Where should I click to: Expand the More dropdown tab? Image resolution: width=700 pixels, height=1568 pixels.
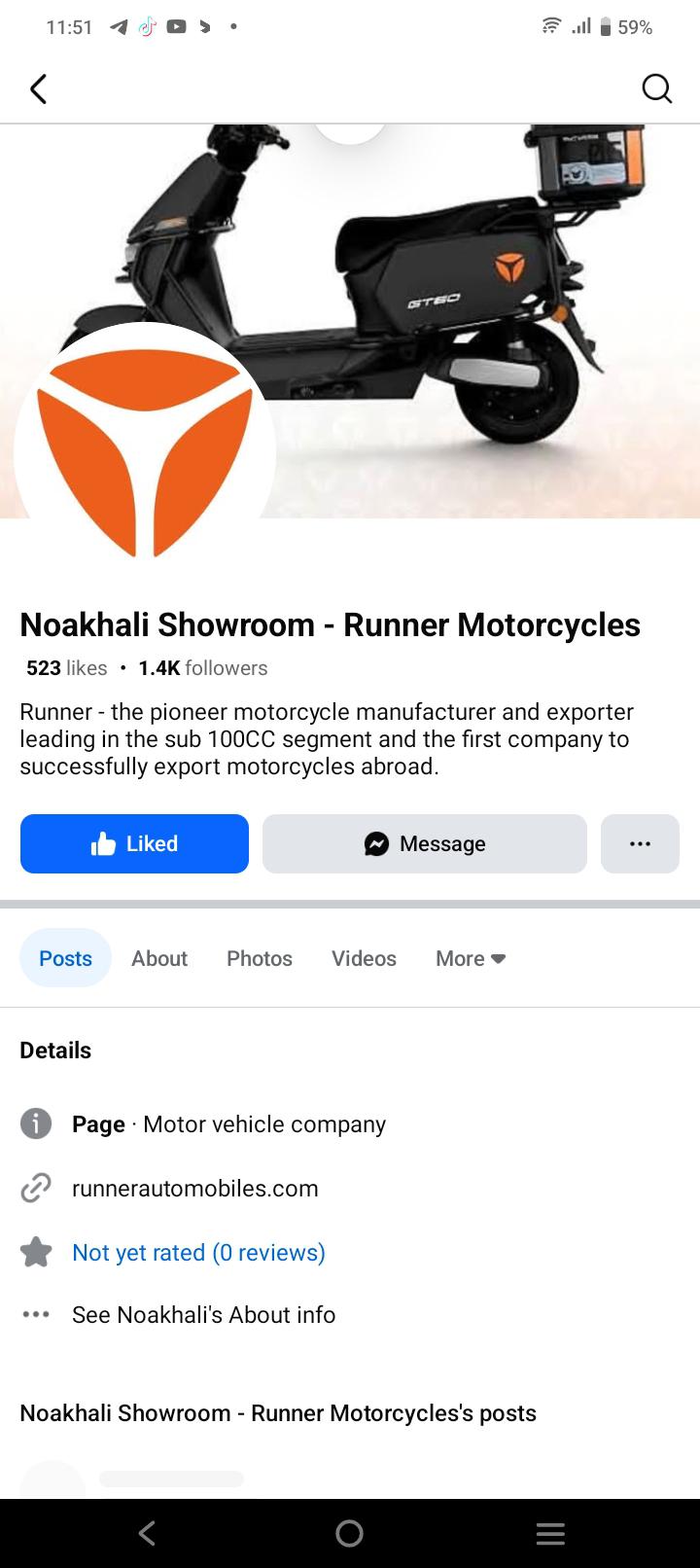click(x=471, y=958)
